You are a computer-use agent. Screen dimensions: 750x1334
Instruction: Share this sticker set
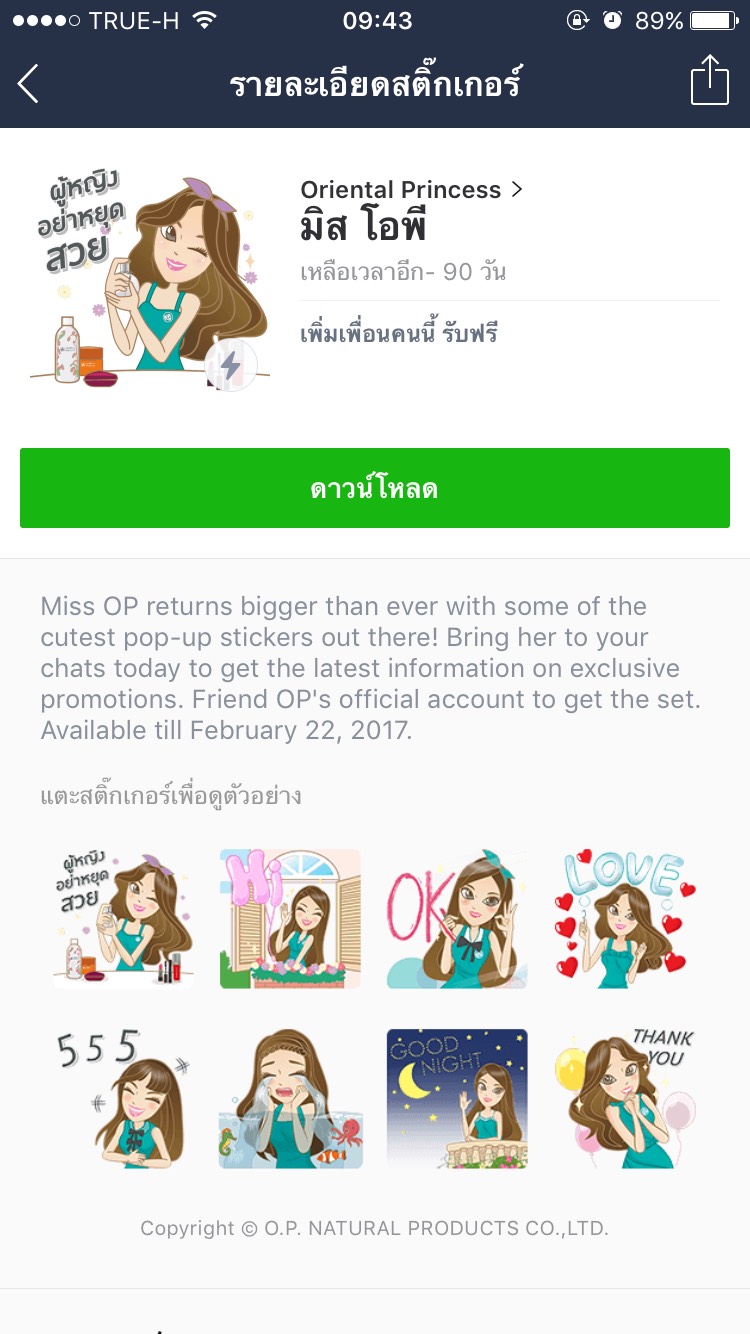[709, 80]
